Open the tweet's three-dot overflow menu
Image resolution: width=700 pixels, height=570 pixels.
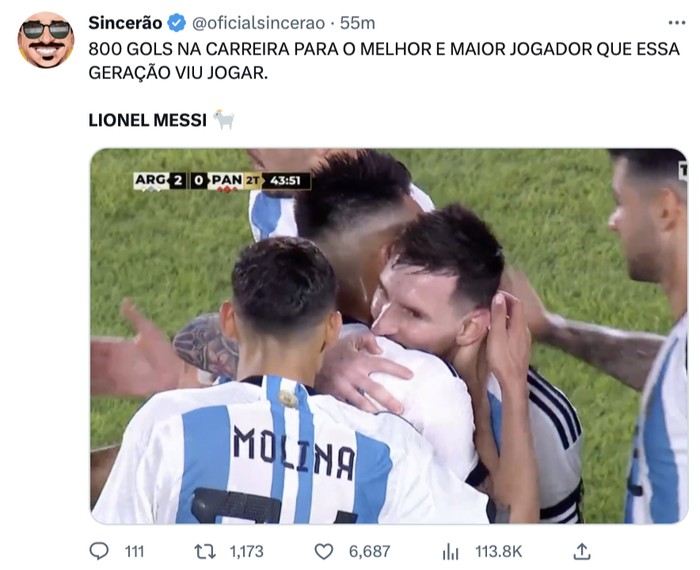pyautogui.click(x=677, y=22)
